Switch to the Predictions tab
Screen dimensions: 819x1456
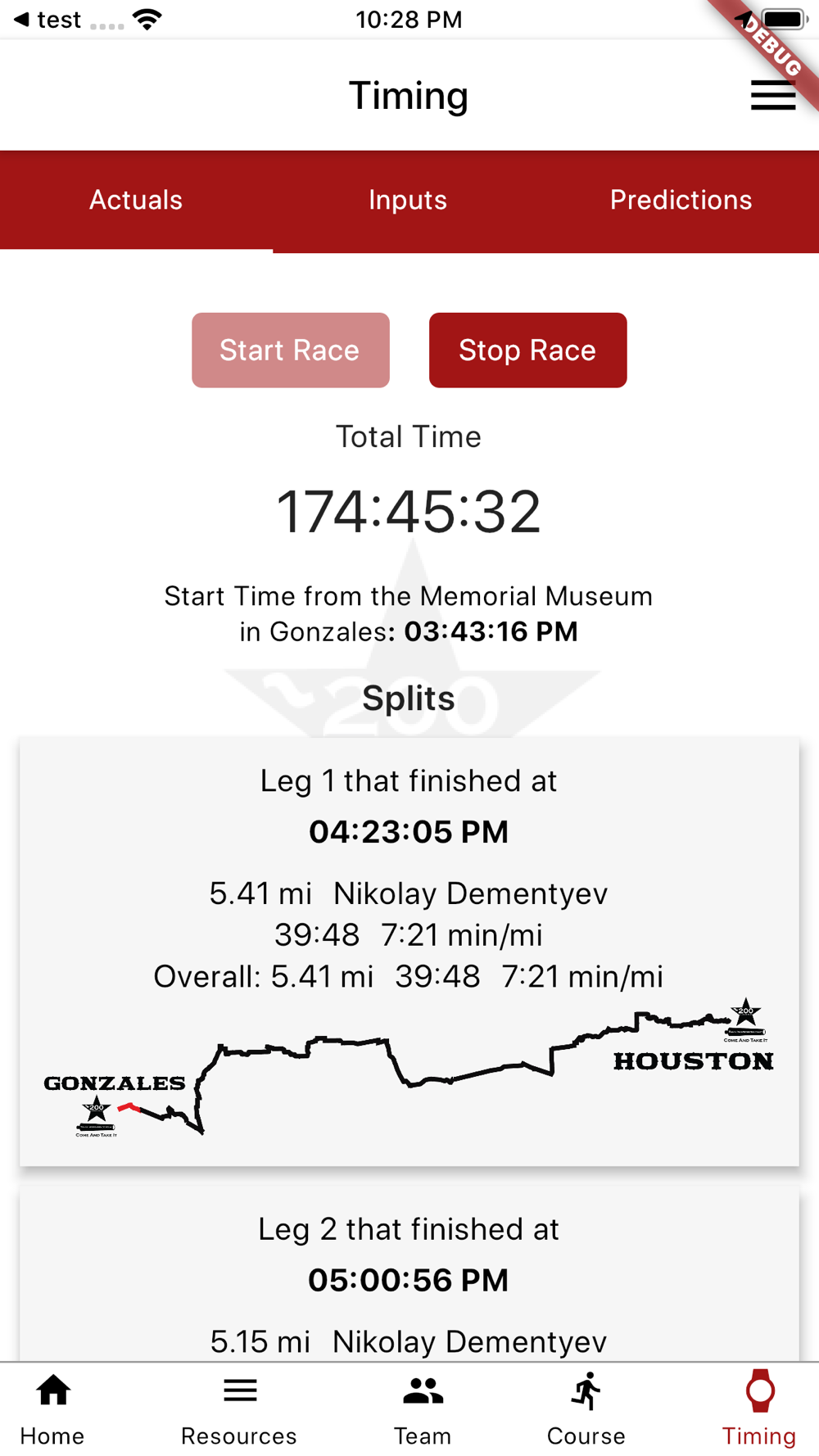(681, 201)
